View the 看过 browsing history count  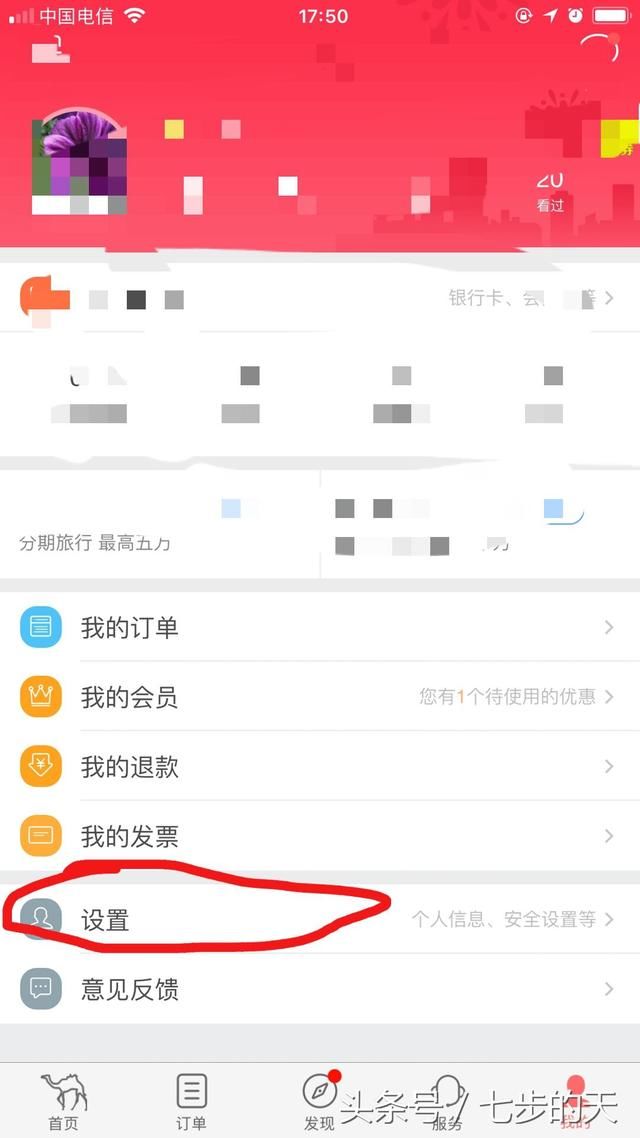[550, 192]
